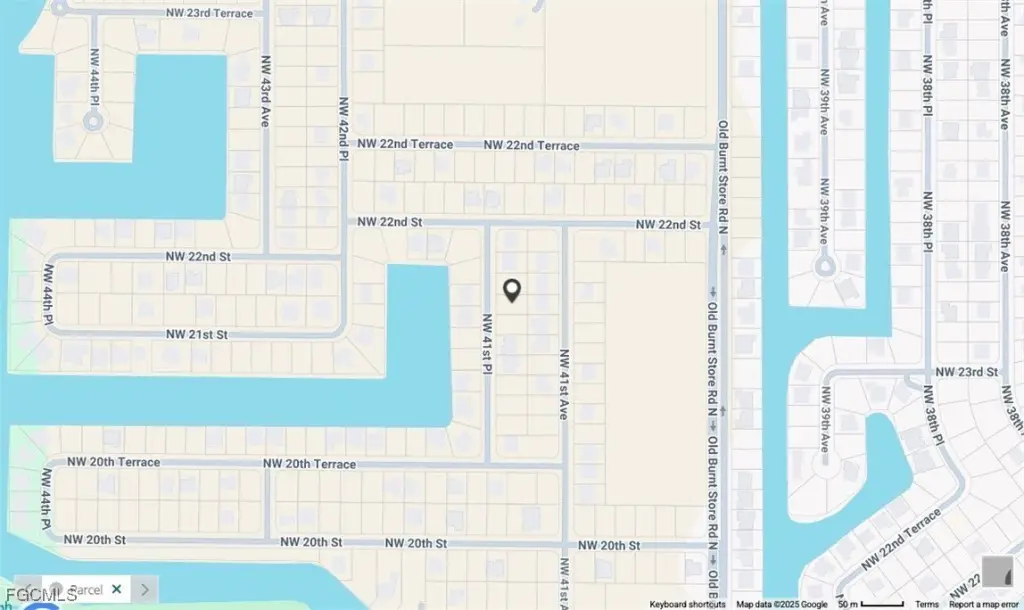This screenshot has height=610, width=1024.
Task: Open the map Terms link
Action: (x=927, y=604)
